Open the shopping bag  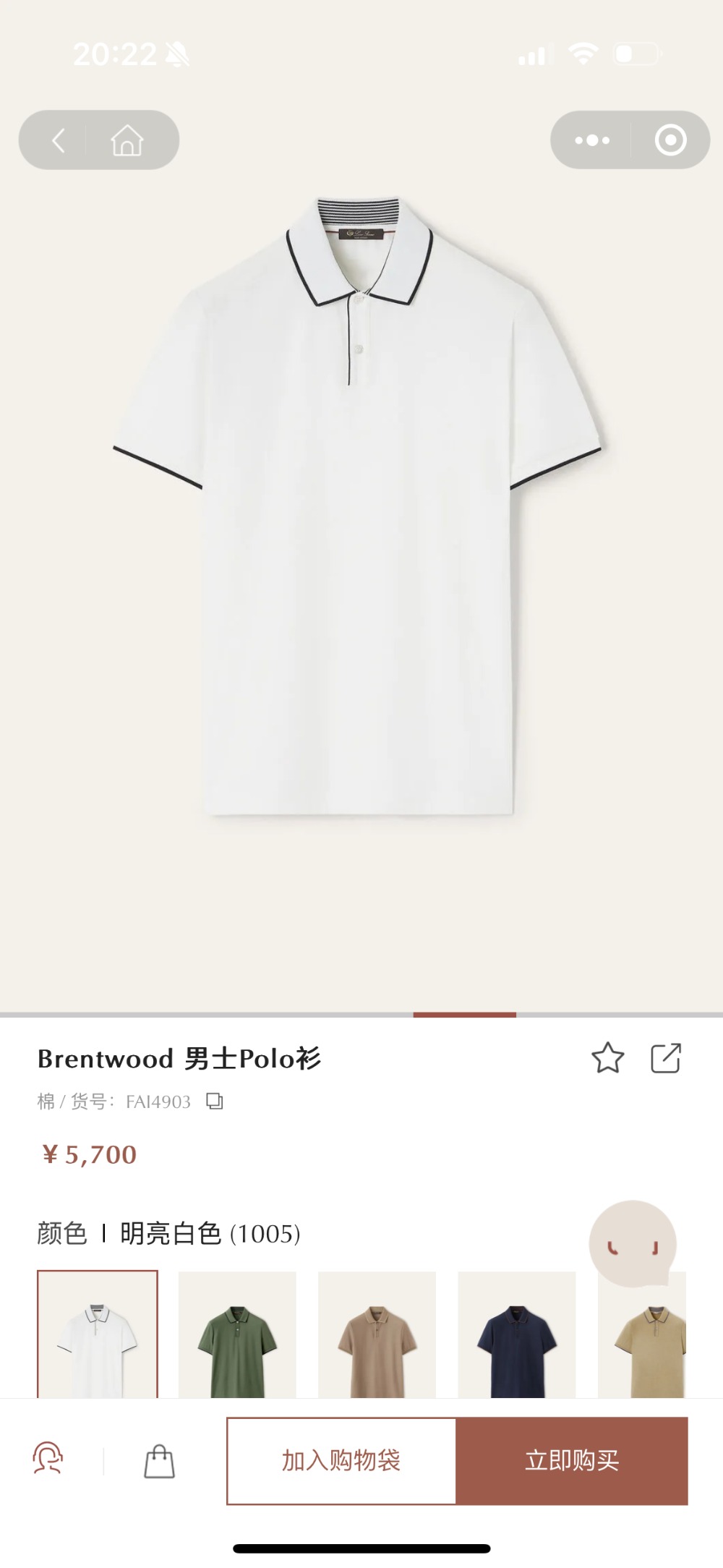tap(159, 1461)
